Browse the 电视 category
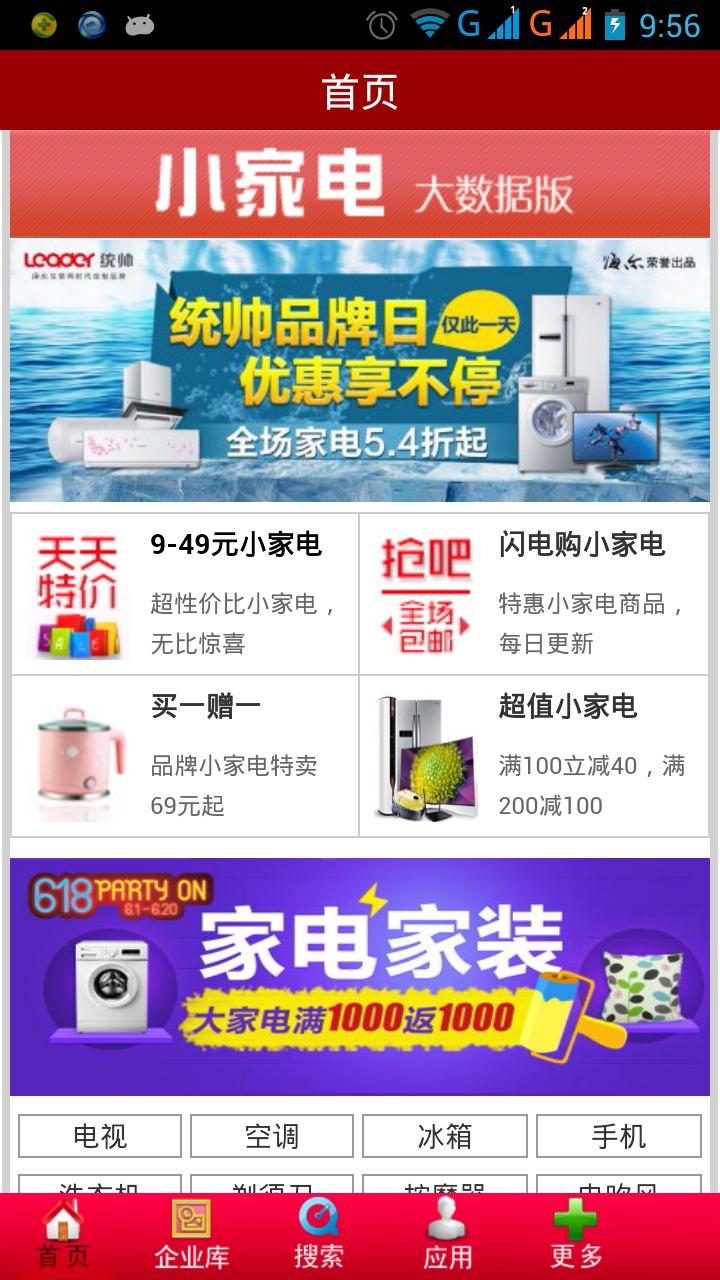 100,1136
